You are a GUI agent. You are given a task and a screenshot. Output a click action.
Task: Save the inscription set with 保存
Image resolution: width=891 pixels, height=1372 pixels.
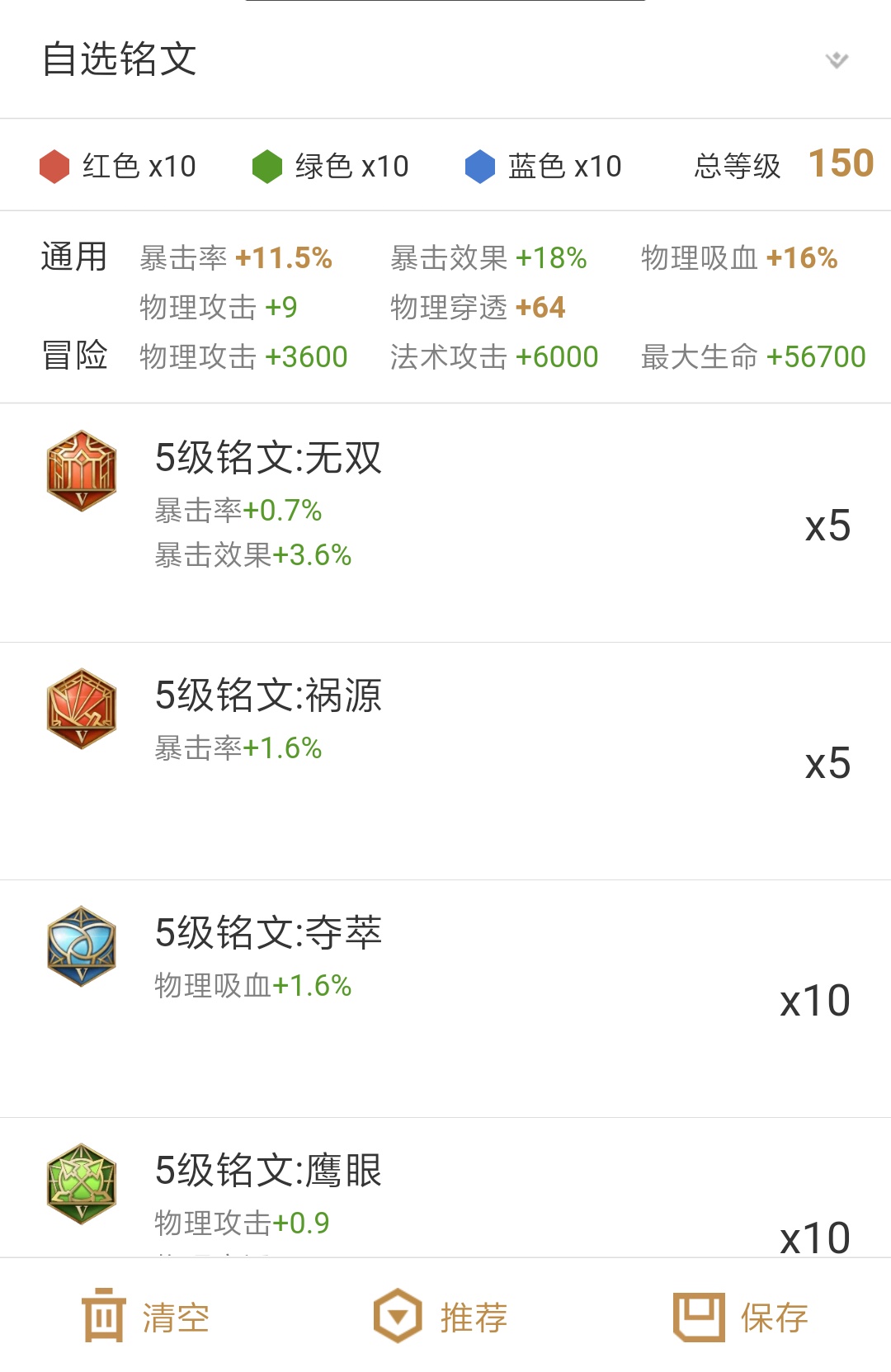741,1317
